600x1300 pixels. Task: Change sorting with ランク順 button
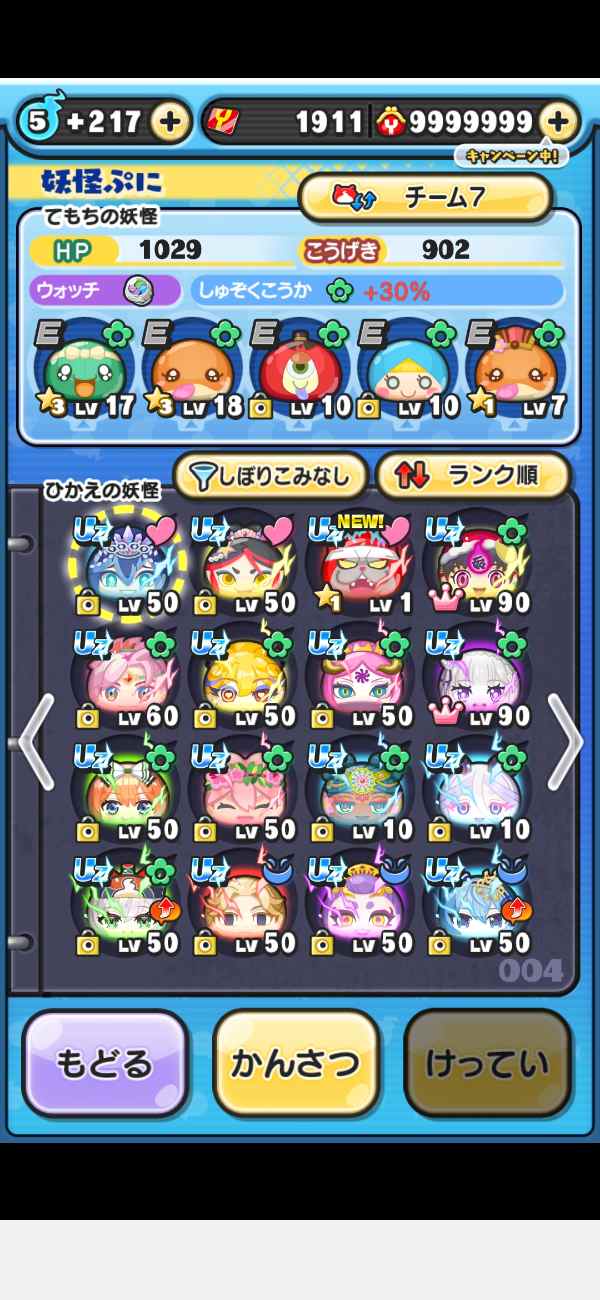tap(472, 476)
